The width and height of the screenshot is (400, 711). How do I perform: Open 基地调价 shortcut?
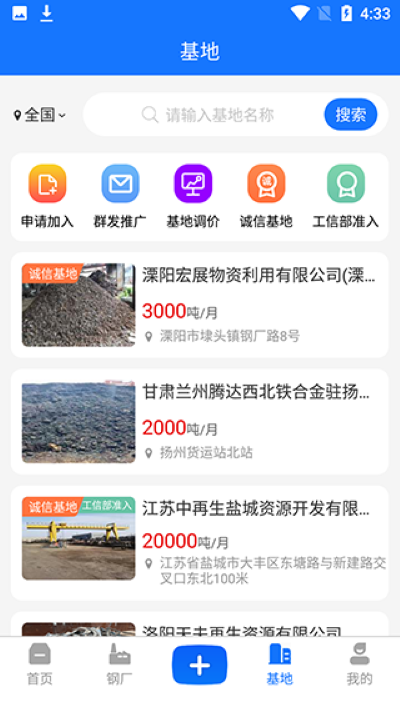[193, 196]
